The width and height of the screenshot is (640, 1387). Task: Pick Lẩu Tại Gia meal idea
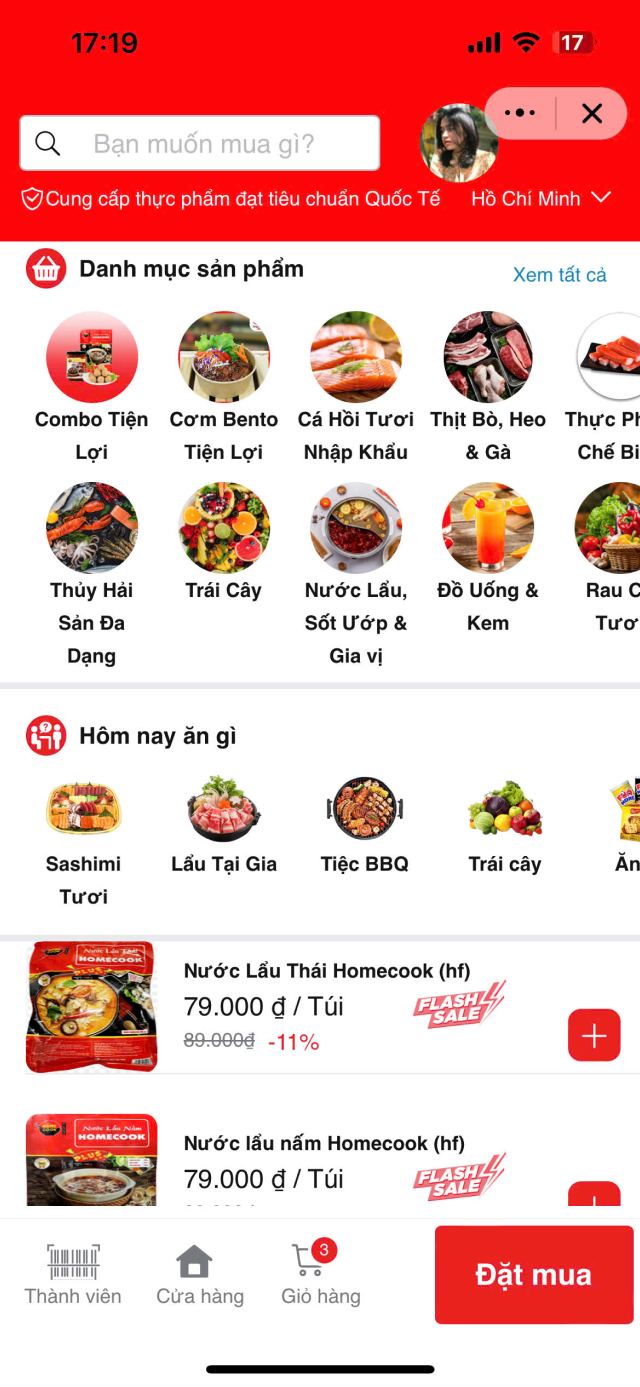(224, 810)
